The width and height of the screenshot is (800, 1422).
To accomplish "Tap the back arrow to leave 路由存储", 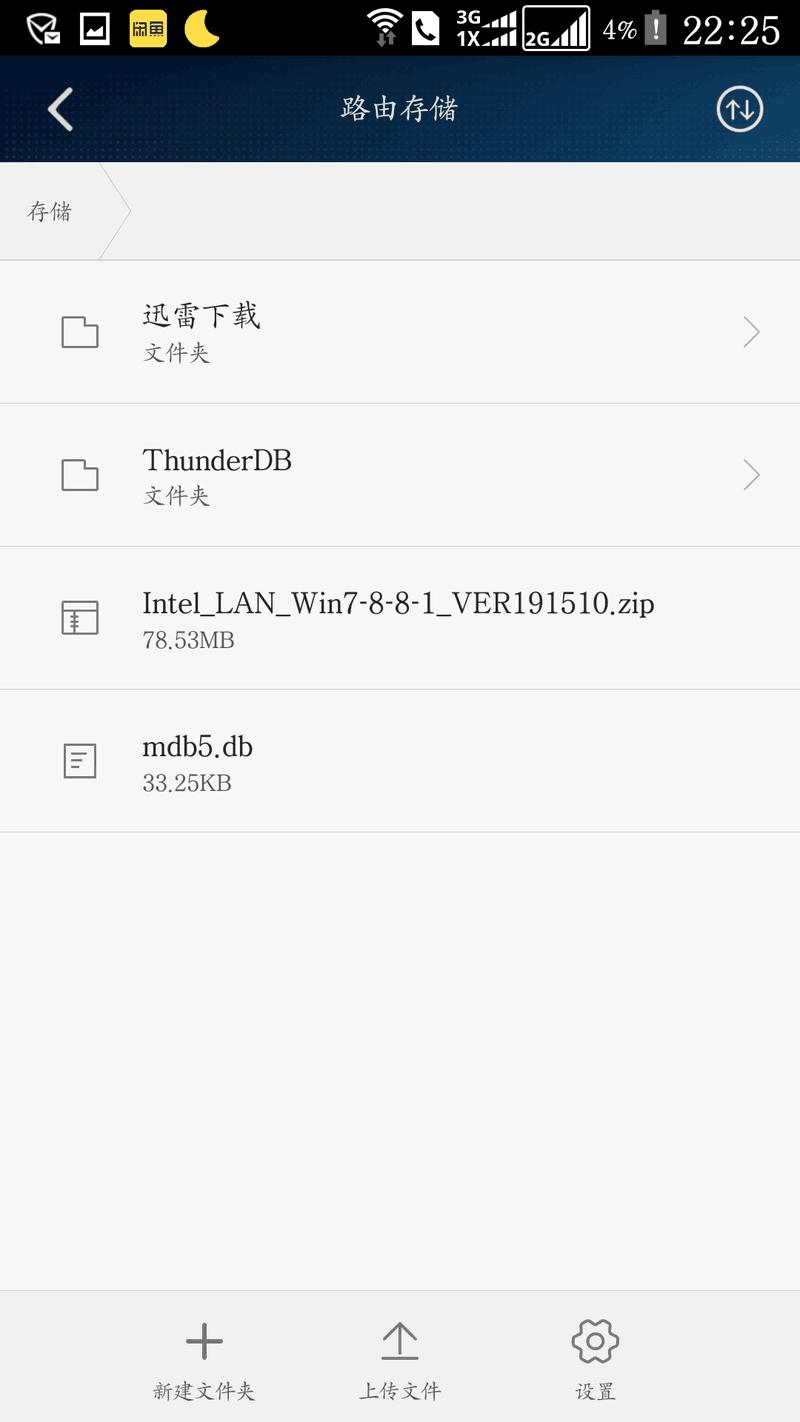I will 58,109.
